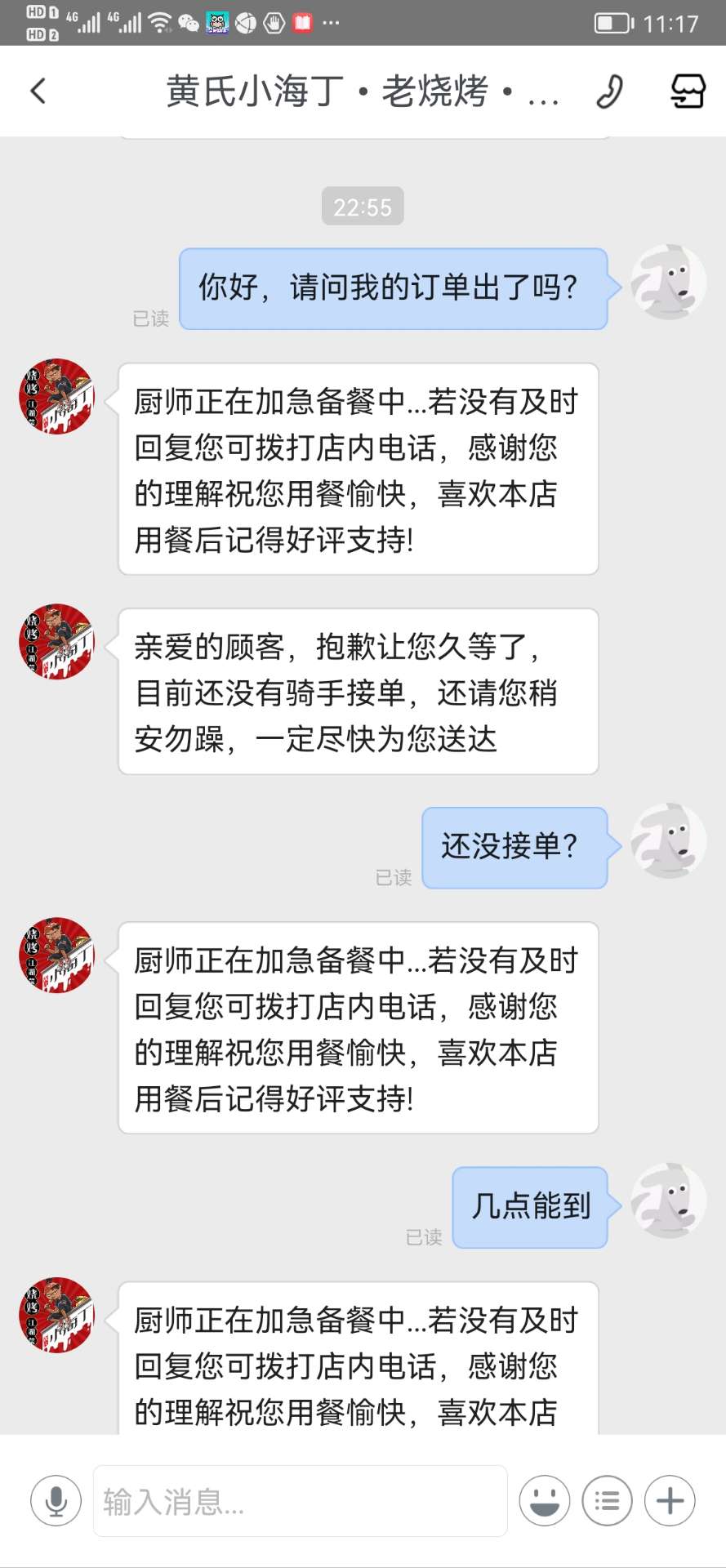Viewport: 726px width, 1568px height.
Task: Focus the 输入消息 text field
Action: tap(300, 1500)
